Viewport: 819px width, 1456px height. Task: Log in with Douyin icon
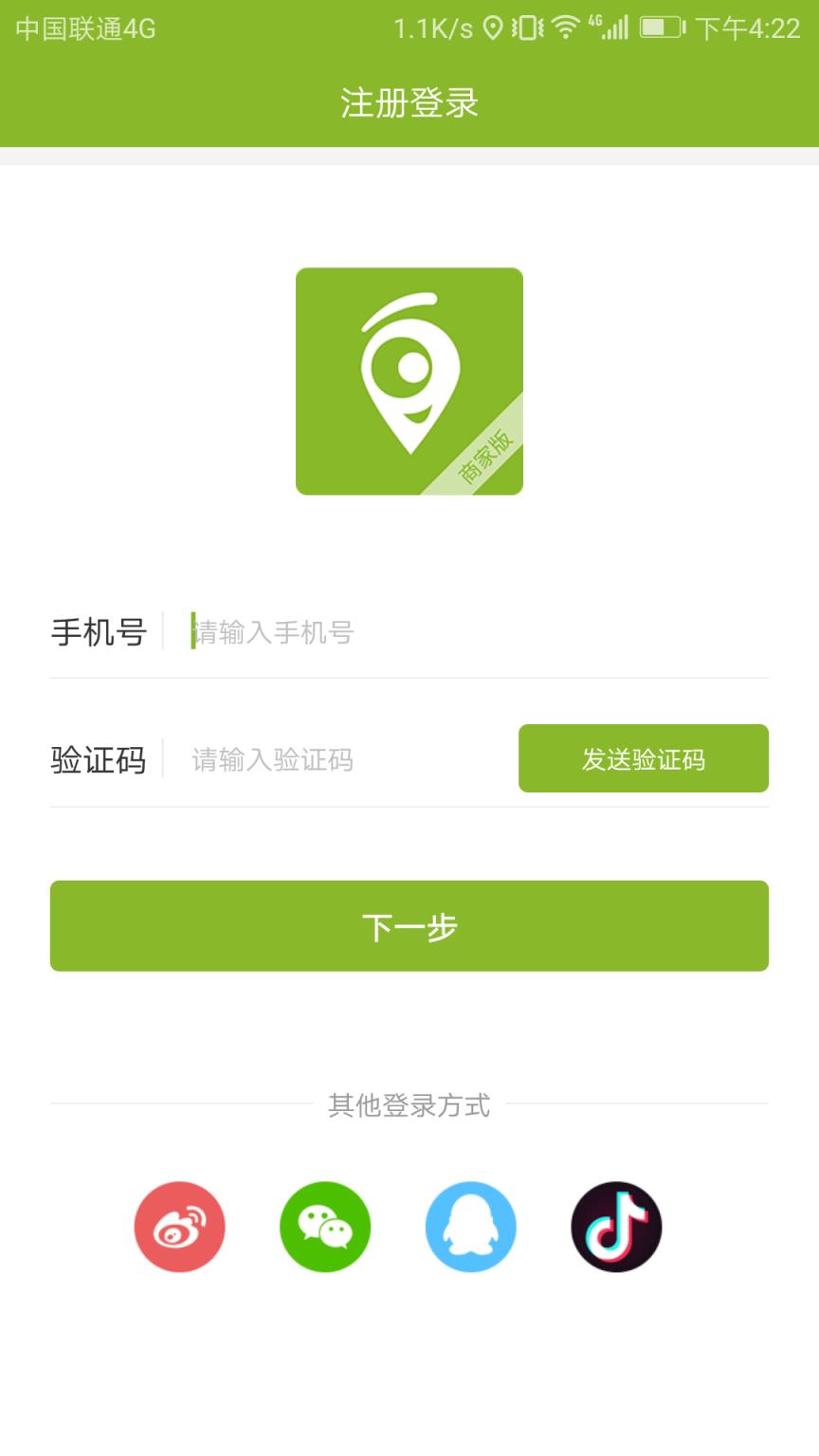point(616,1226)
